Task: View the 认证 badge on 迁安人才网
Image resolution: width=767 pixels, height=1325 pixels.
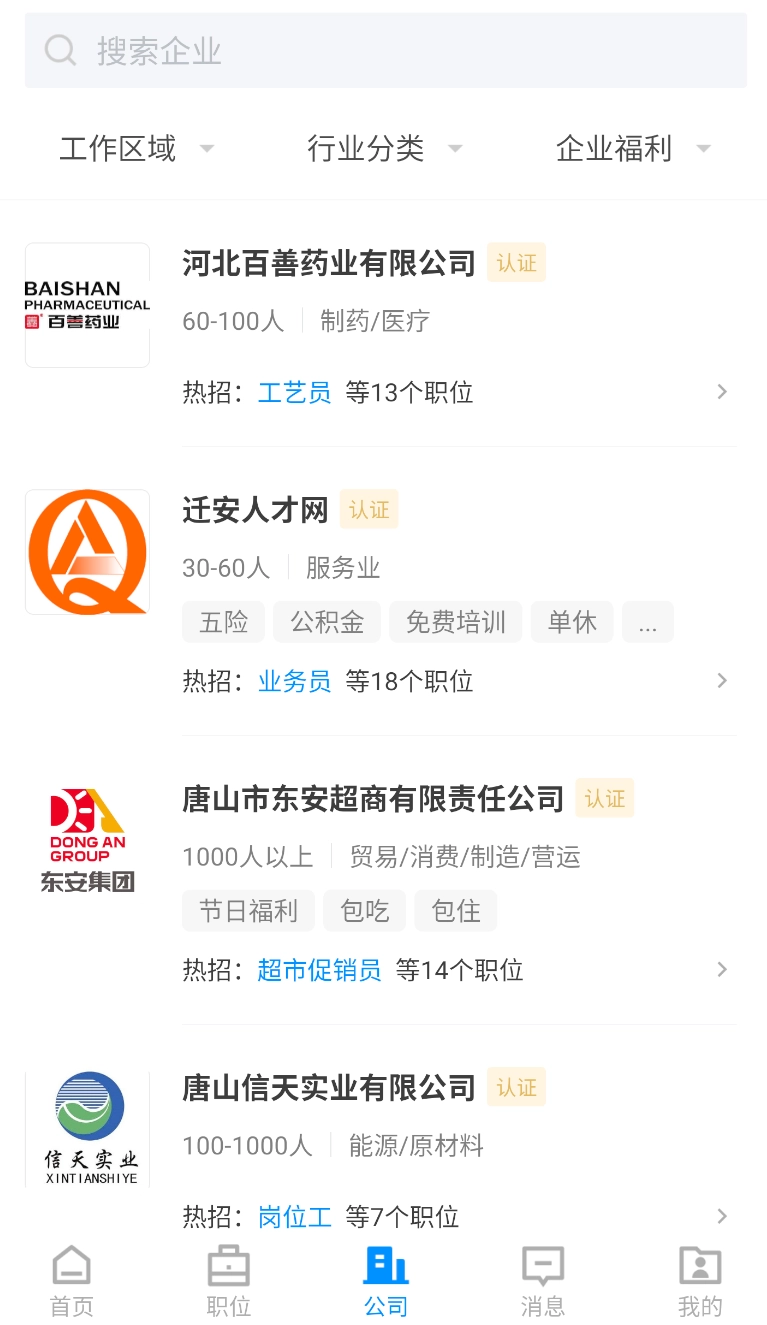Action: [369, 510]
